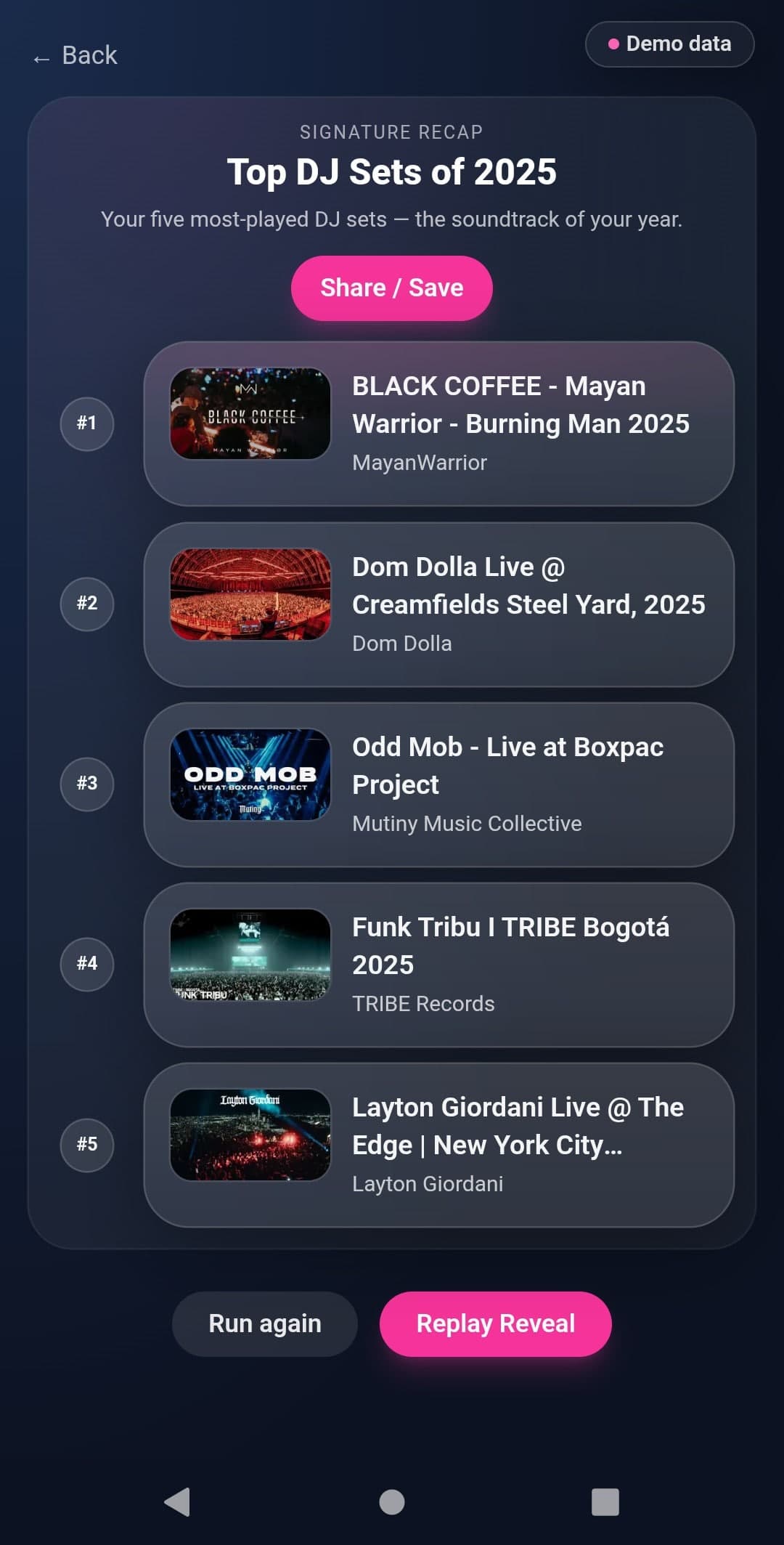Open the Layton Giordani Live set
Image resolution: width=784 pixels, height=1545 pixels.
pyautogui.click(x=438, y=1145)
